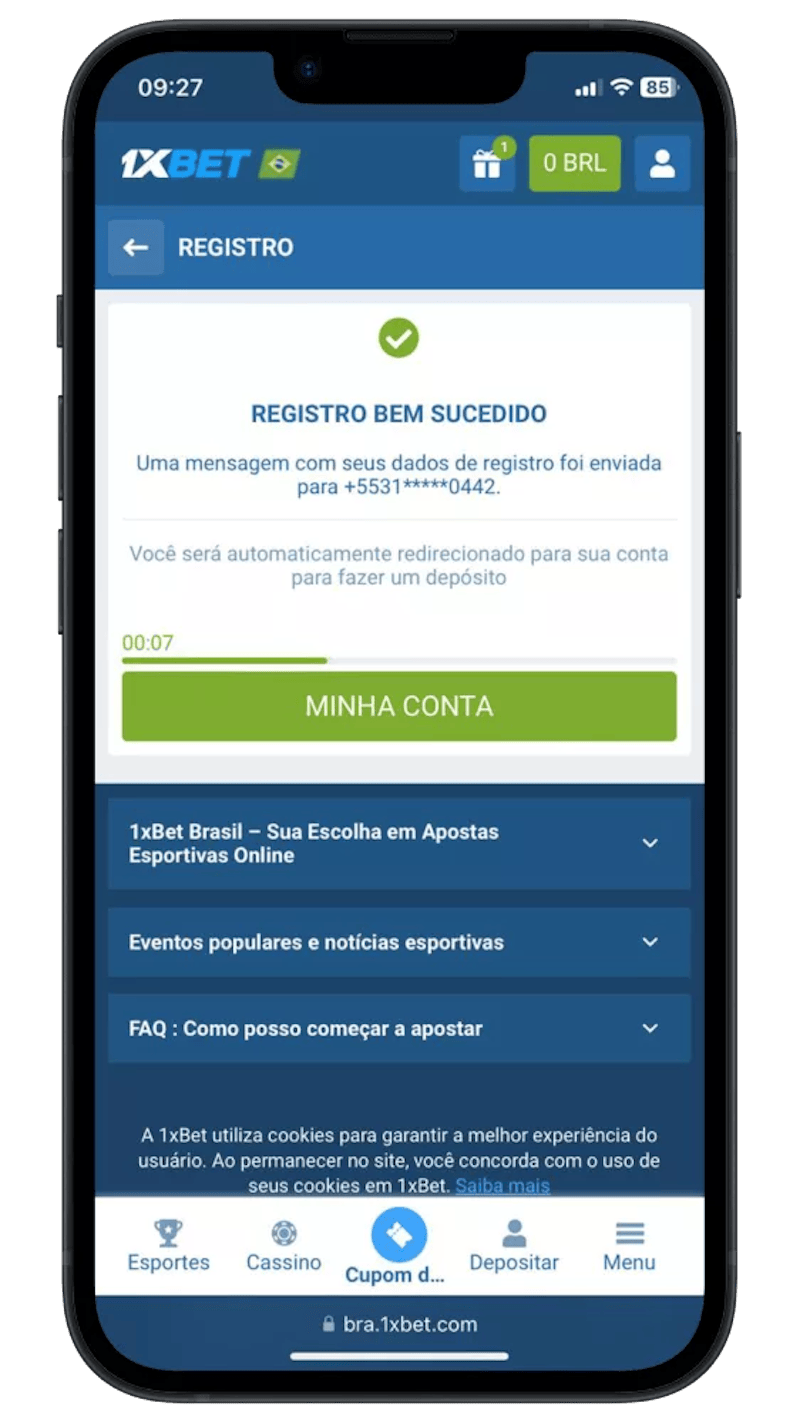Screen dimensions: 800x1423
Task: Switch to the Esportes tab
Action: coord(168,1246)
